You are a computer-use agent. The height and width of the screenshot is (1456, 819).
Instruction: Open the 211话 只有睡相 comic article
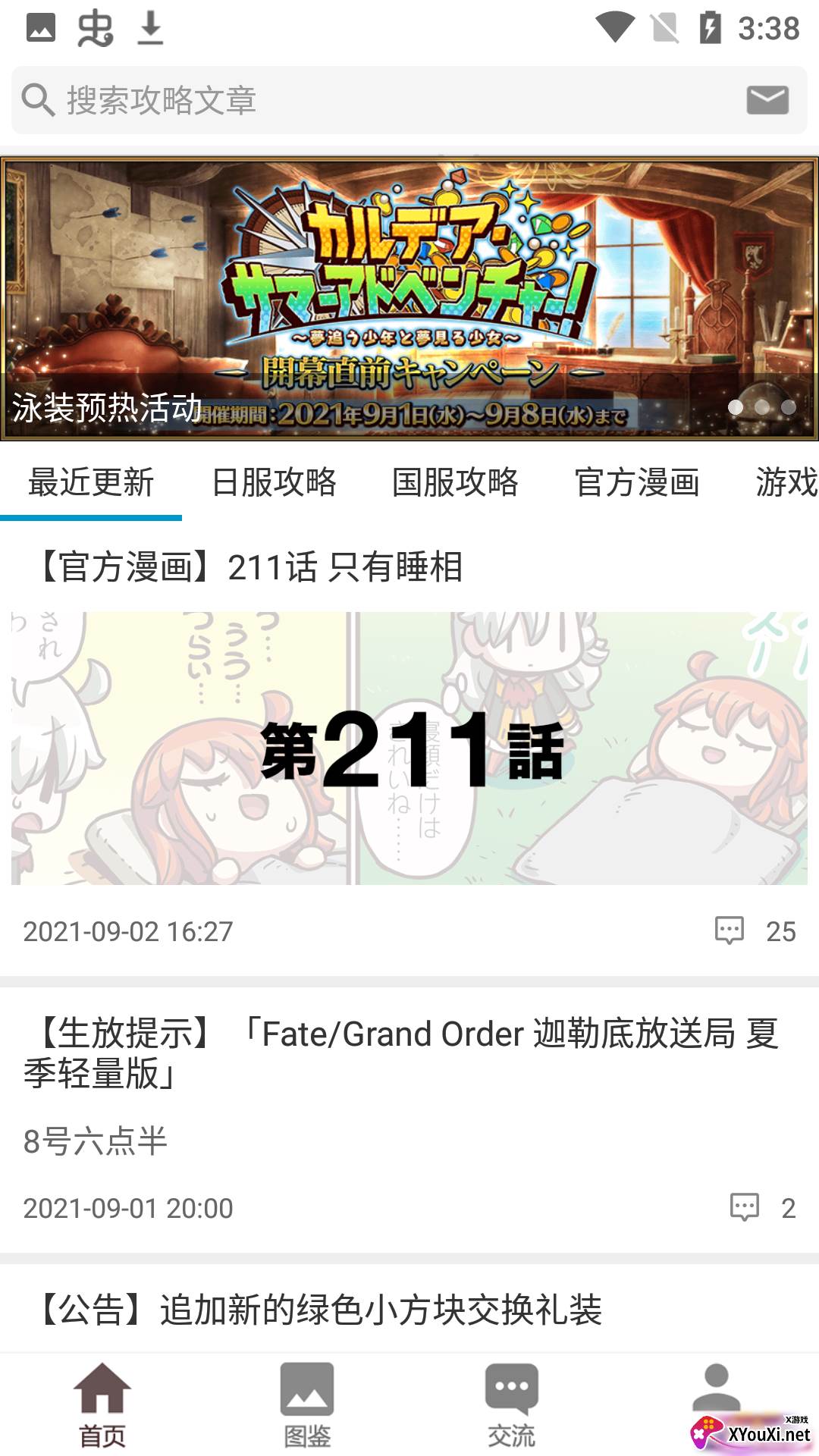[409, 747]
